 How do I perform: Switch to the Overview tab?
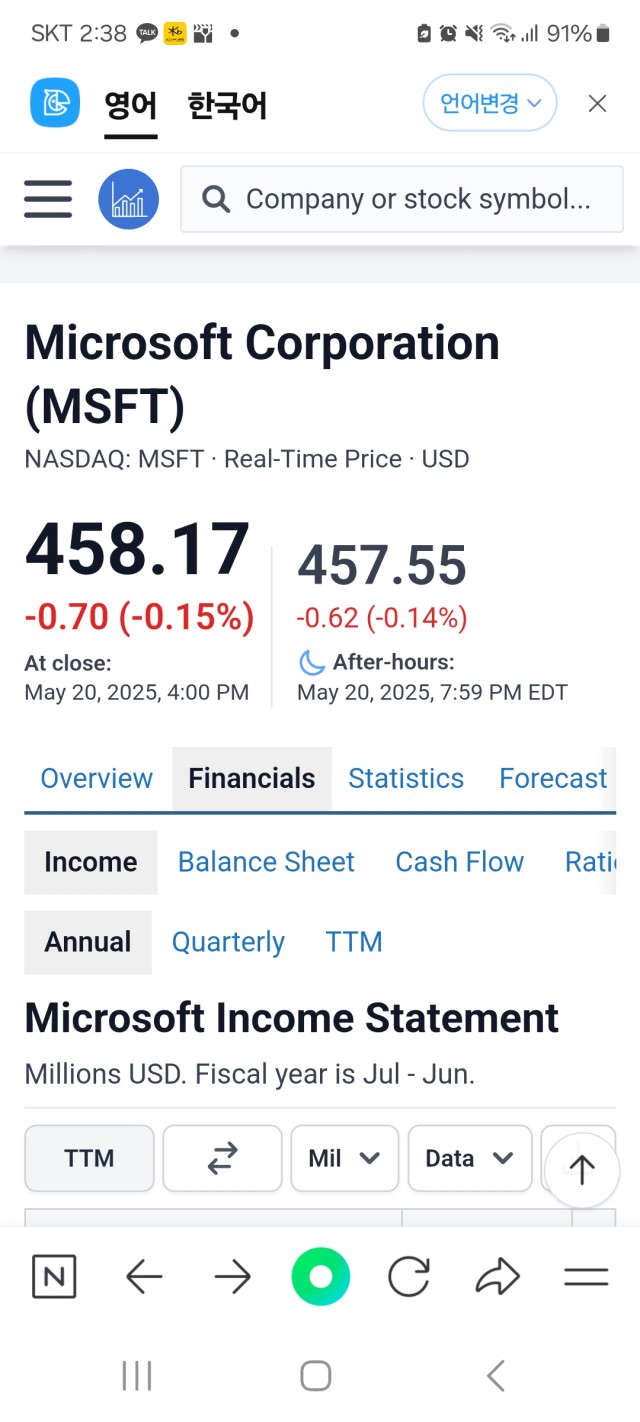[97, 778]
